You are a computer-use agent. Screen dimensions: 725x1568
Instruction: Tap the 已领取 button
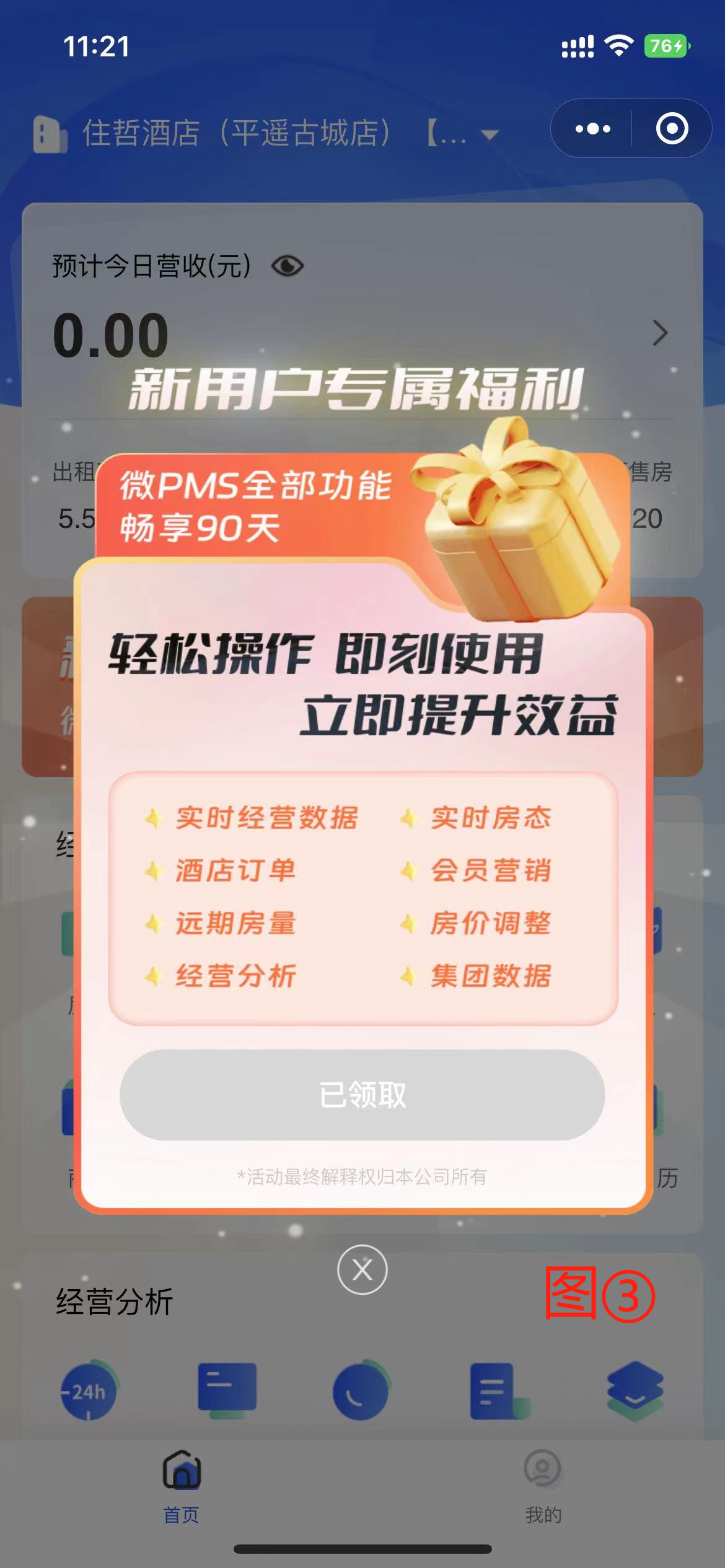pos(362,1095)
